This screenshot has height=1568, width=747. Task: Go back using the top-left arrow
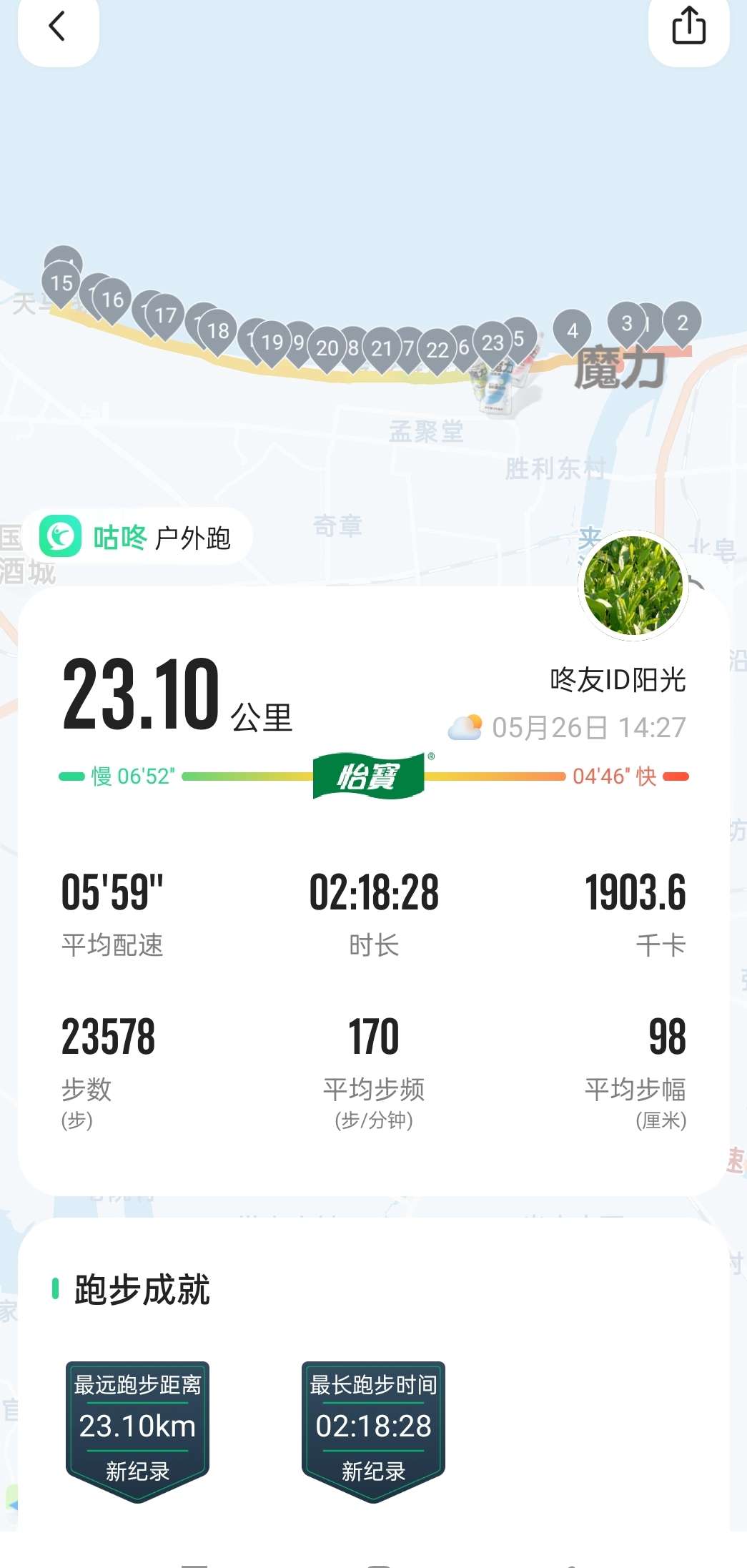pyautogui.click(x=57, y=27)
